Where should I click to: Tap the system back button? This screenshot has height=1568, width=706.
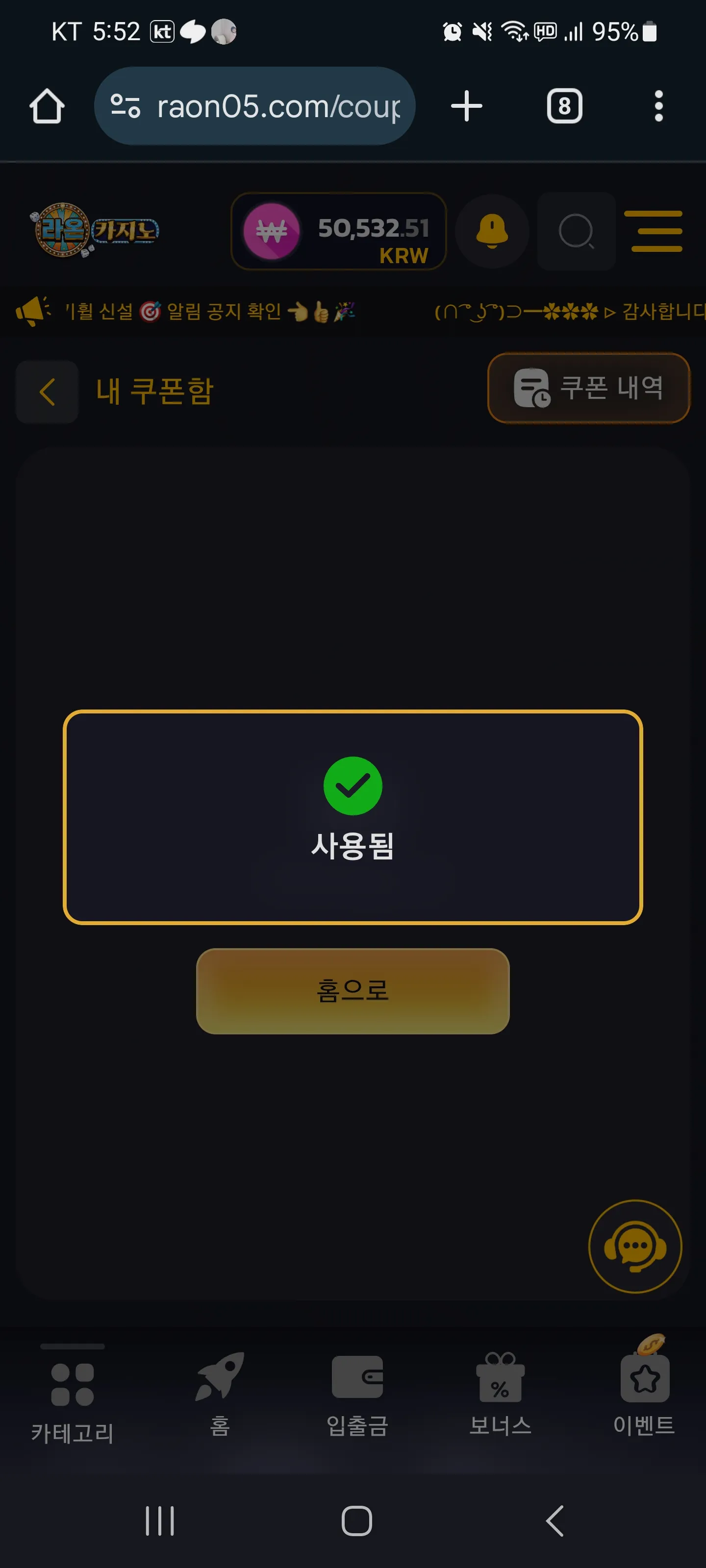click(555, 1521)
